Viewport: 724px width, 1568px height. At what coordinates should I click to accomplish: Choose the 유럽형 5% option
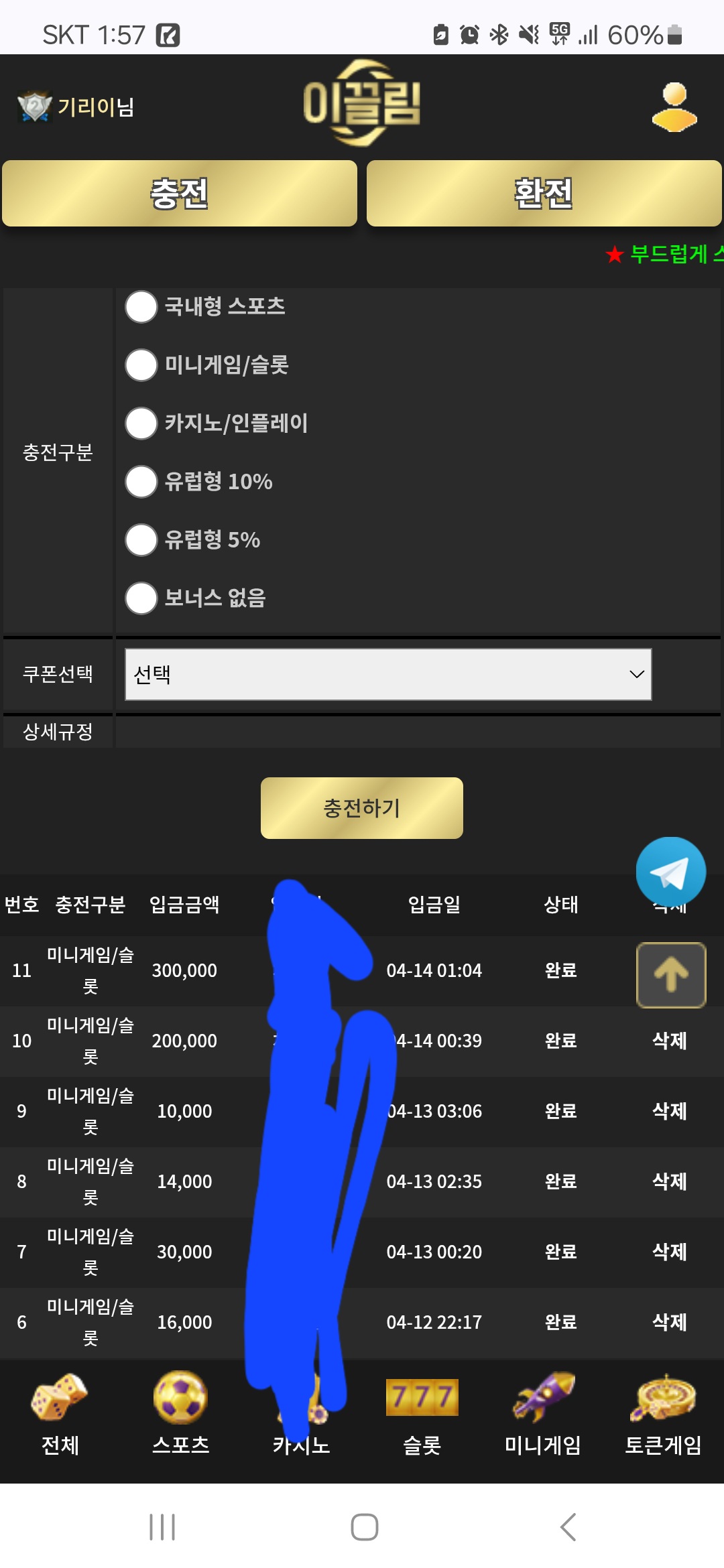(x=141, y=540)
